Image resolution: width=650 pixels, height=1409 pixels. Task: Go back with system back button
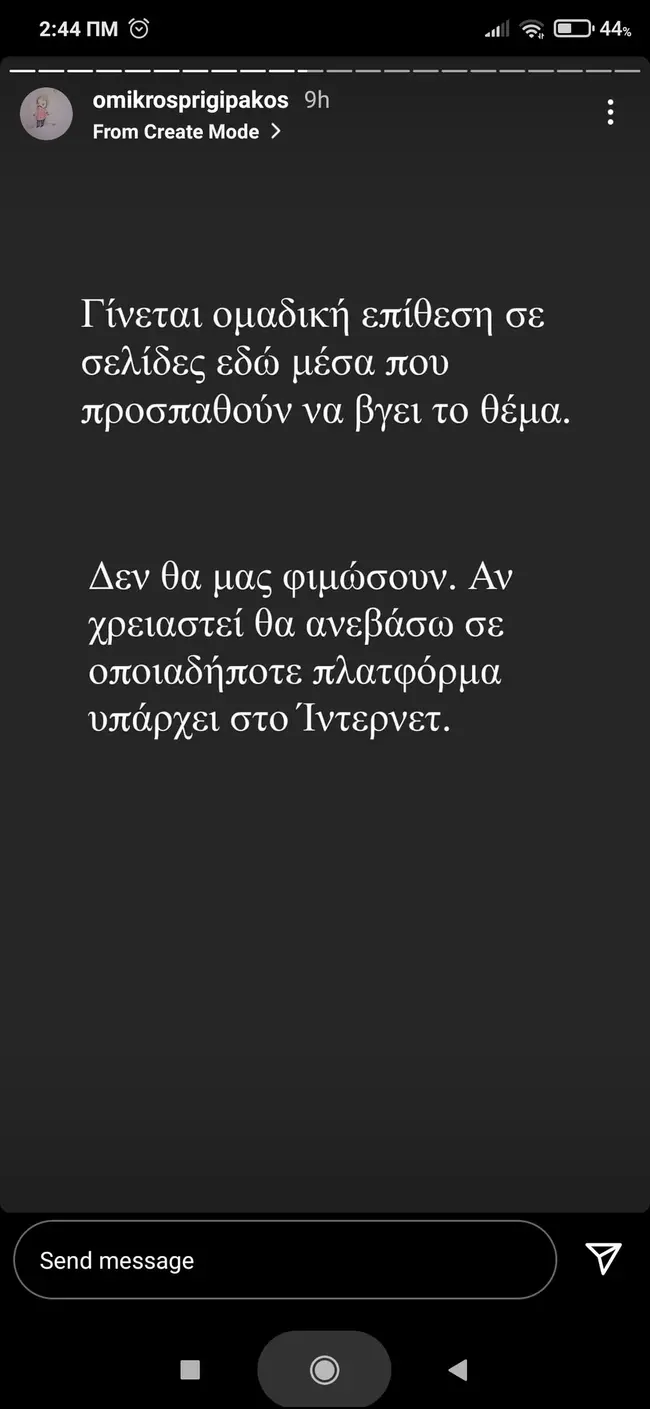click(x=457, y=1370)
